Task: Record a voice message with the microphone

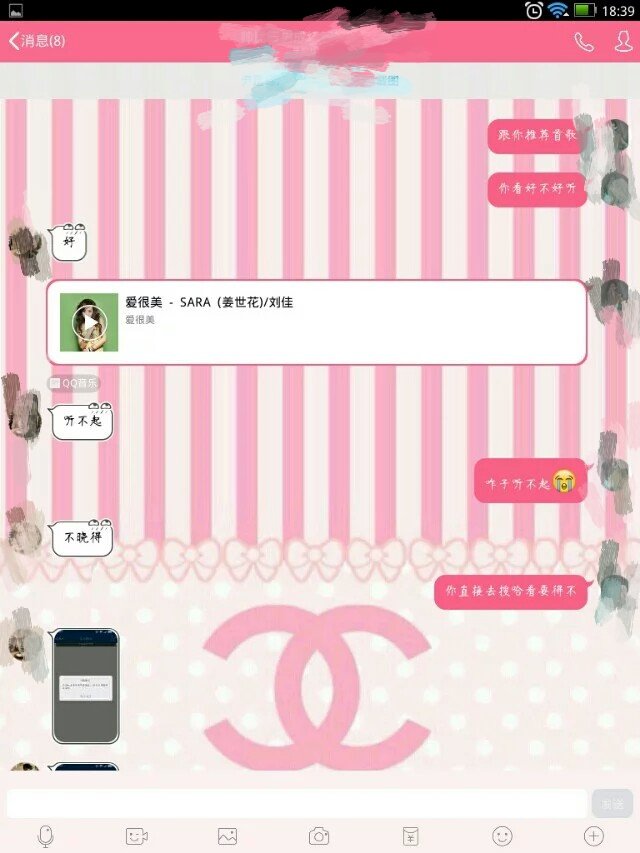Action: tap(46, 836)
